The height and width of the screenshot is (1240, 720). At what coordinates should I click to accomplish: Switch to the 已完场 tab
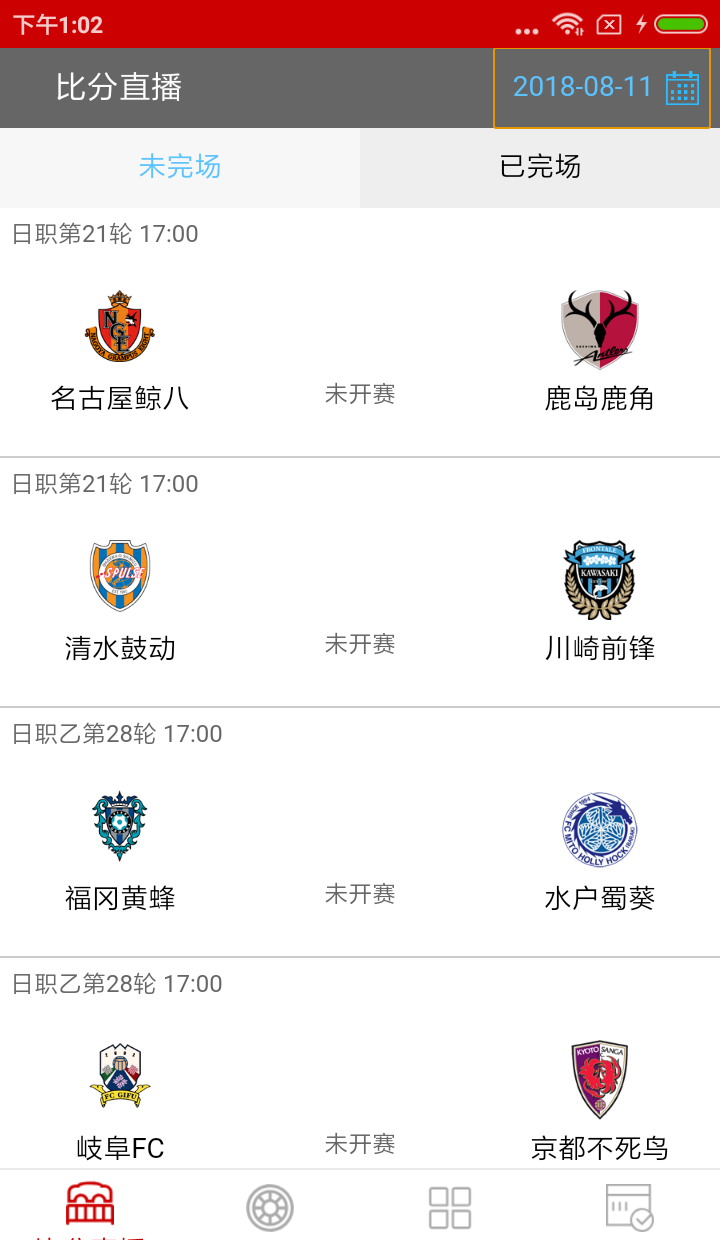(x=540, y=167)
